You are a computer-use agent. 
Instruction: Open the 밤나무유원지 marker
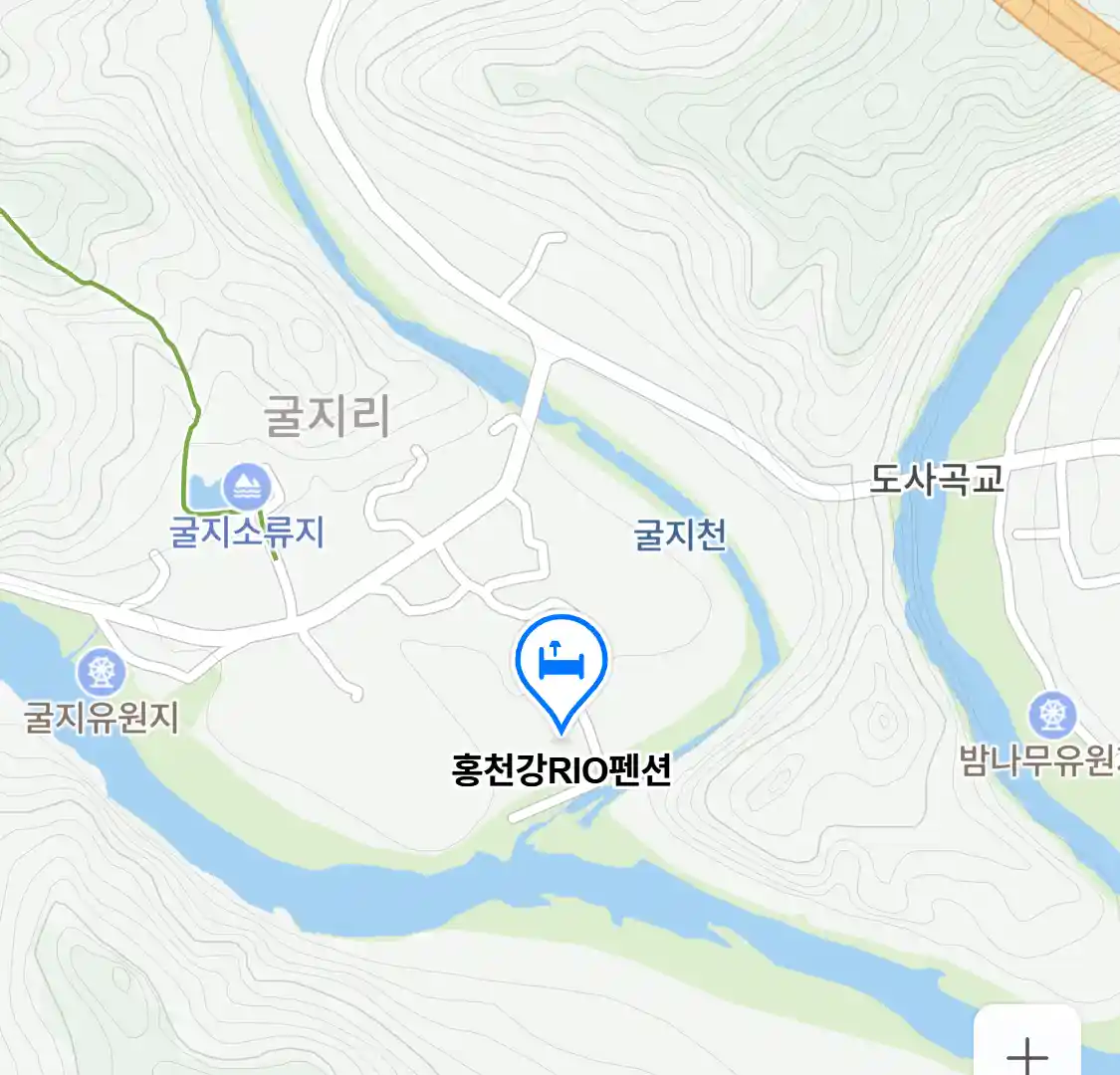[1051, 715]
